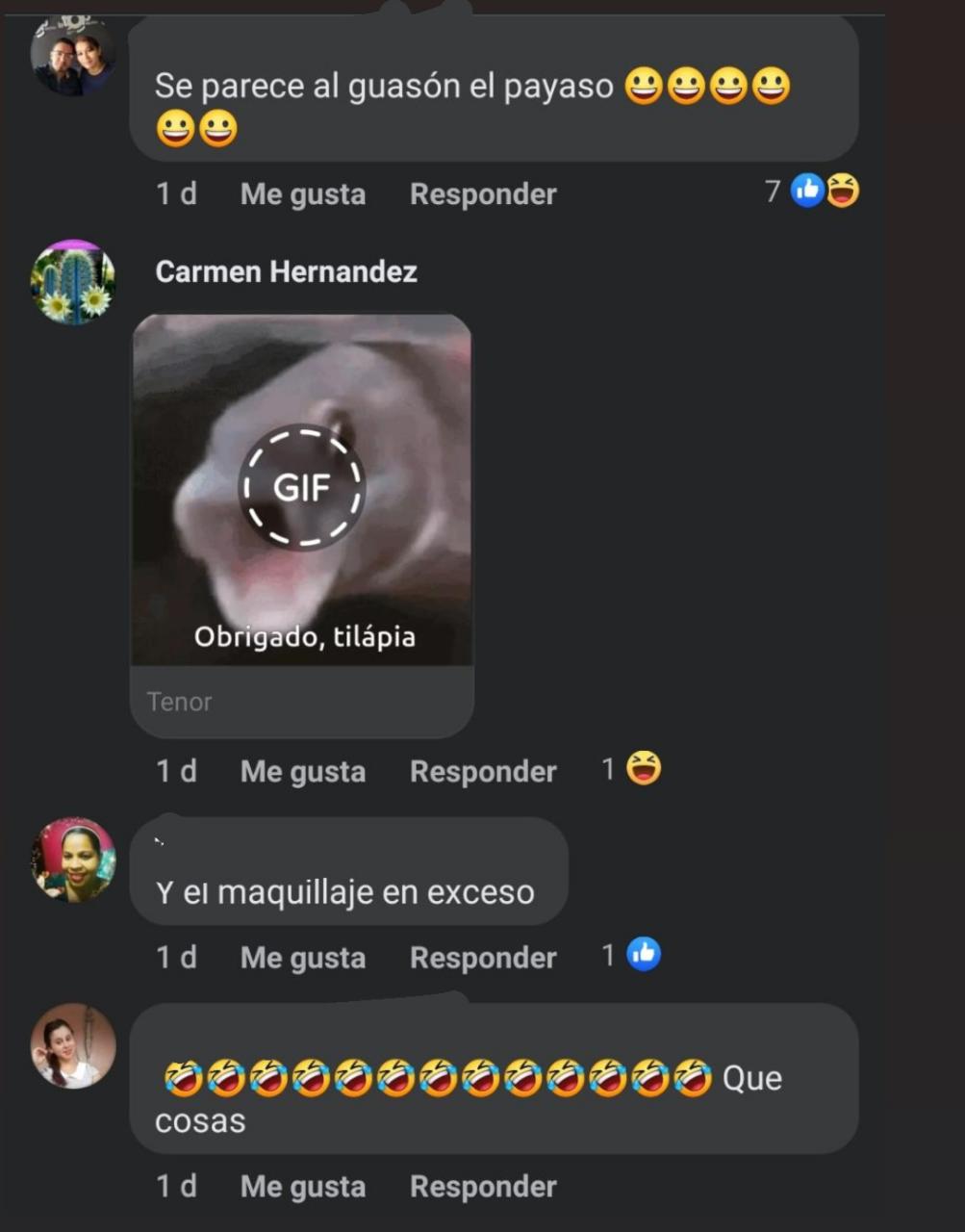Like Carmen Hernandez's GIF comment
Screen dimensions: 965x1232
pyautogui.click(x=302, y=772)
